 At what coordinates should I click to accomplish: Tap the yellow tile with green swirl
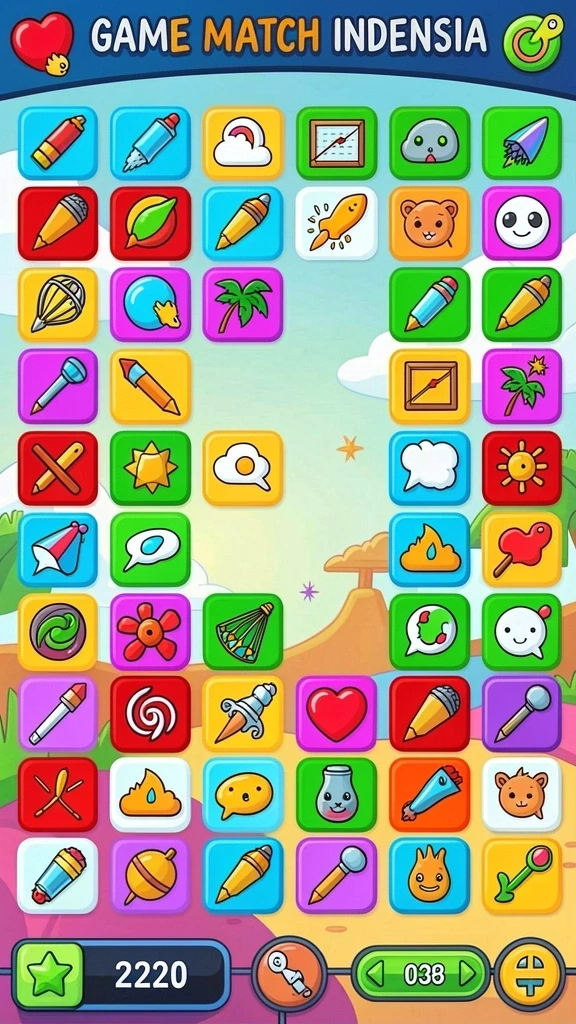(x=57, y=632)
